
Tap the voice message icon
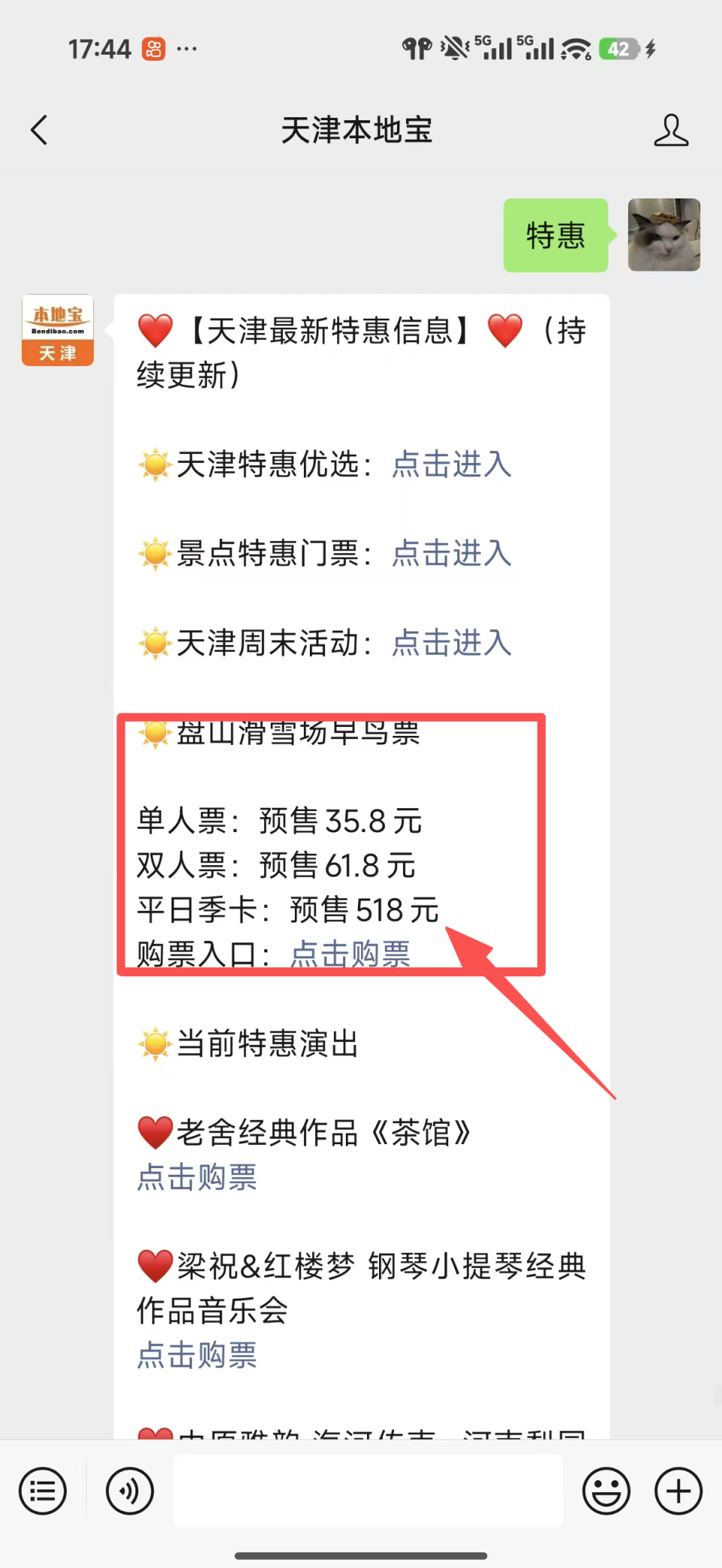coord(129,1491)
